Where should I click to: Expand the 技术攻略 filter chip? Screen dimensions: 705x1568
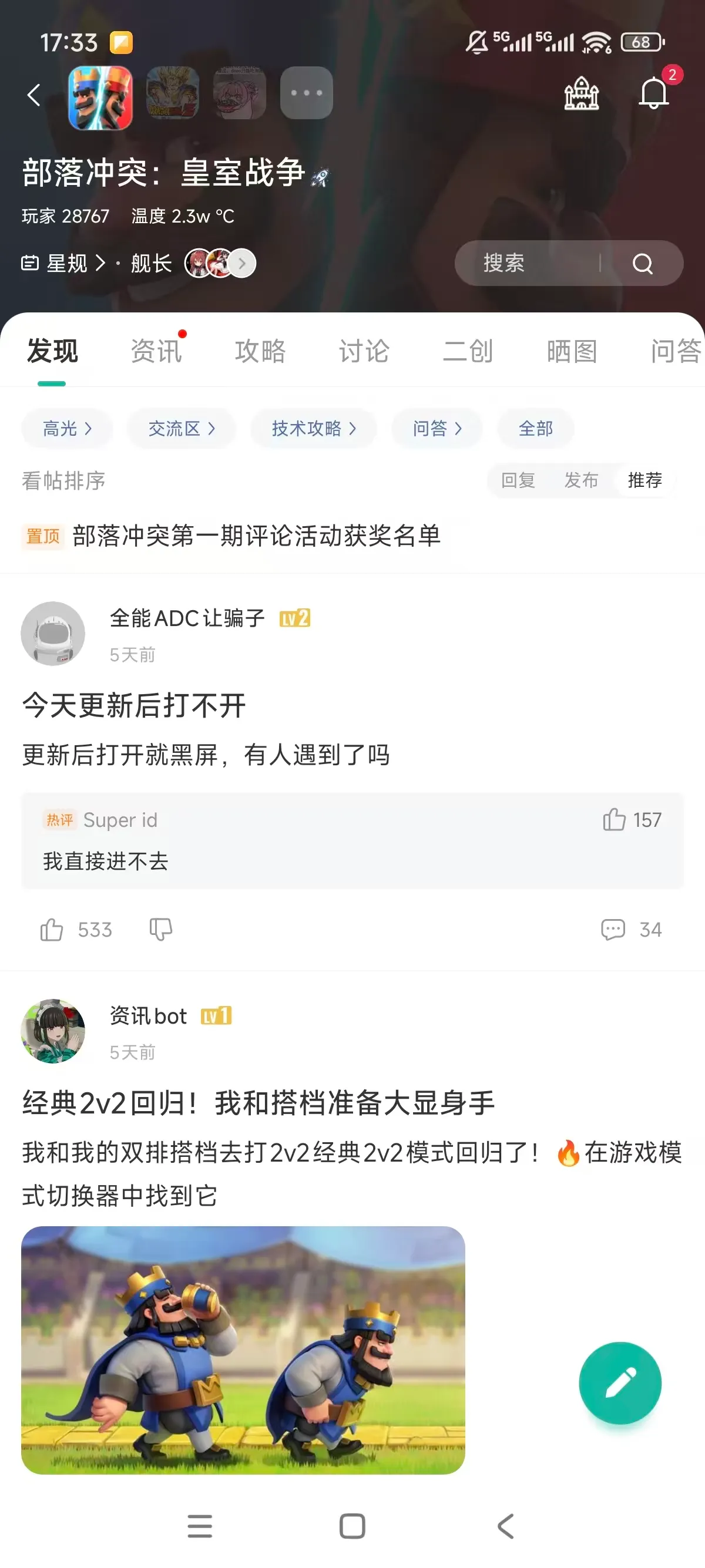[x=313, y=429]
